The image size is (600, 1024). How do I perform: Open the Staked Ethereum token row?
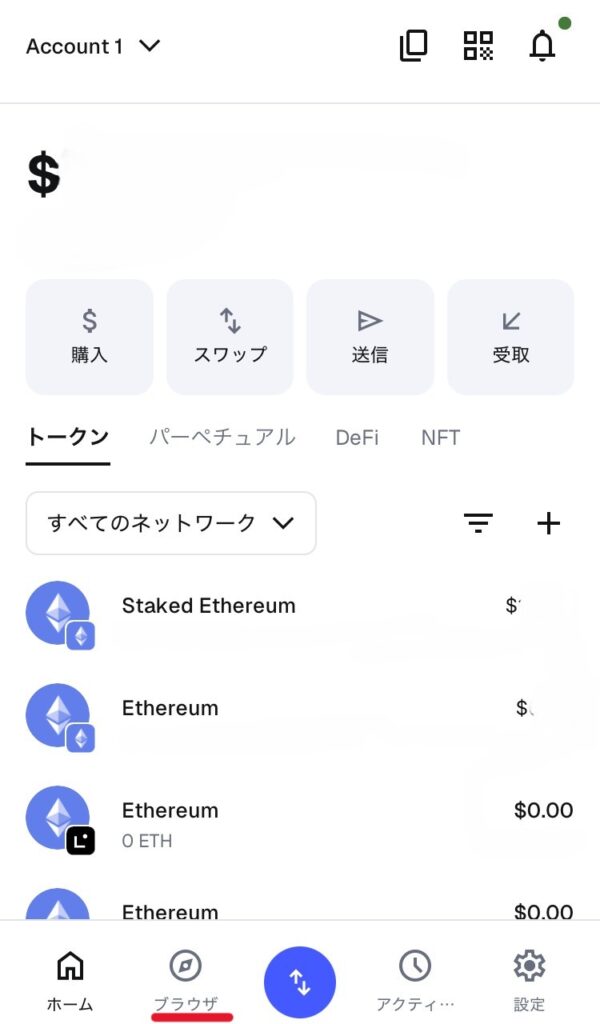[300, 618]
